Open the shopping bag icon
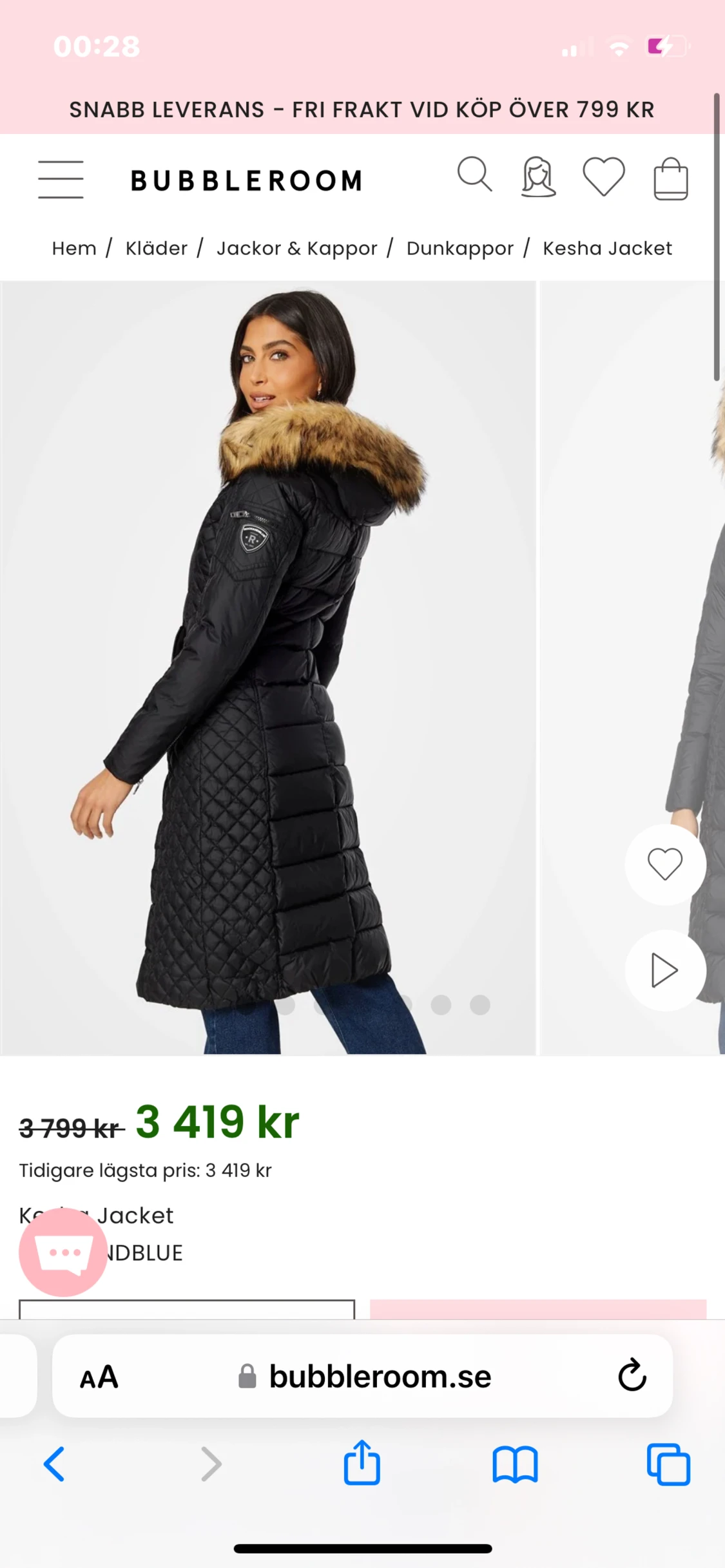This screenshot has height=1568, width=725. [x=670, y=177]
